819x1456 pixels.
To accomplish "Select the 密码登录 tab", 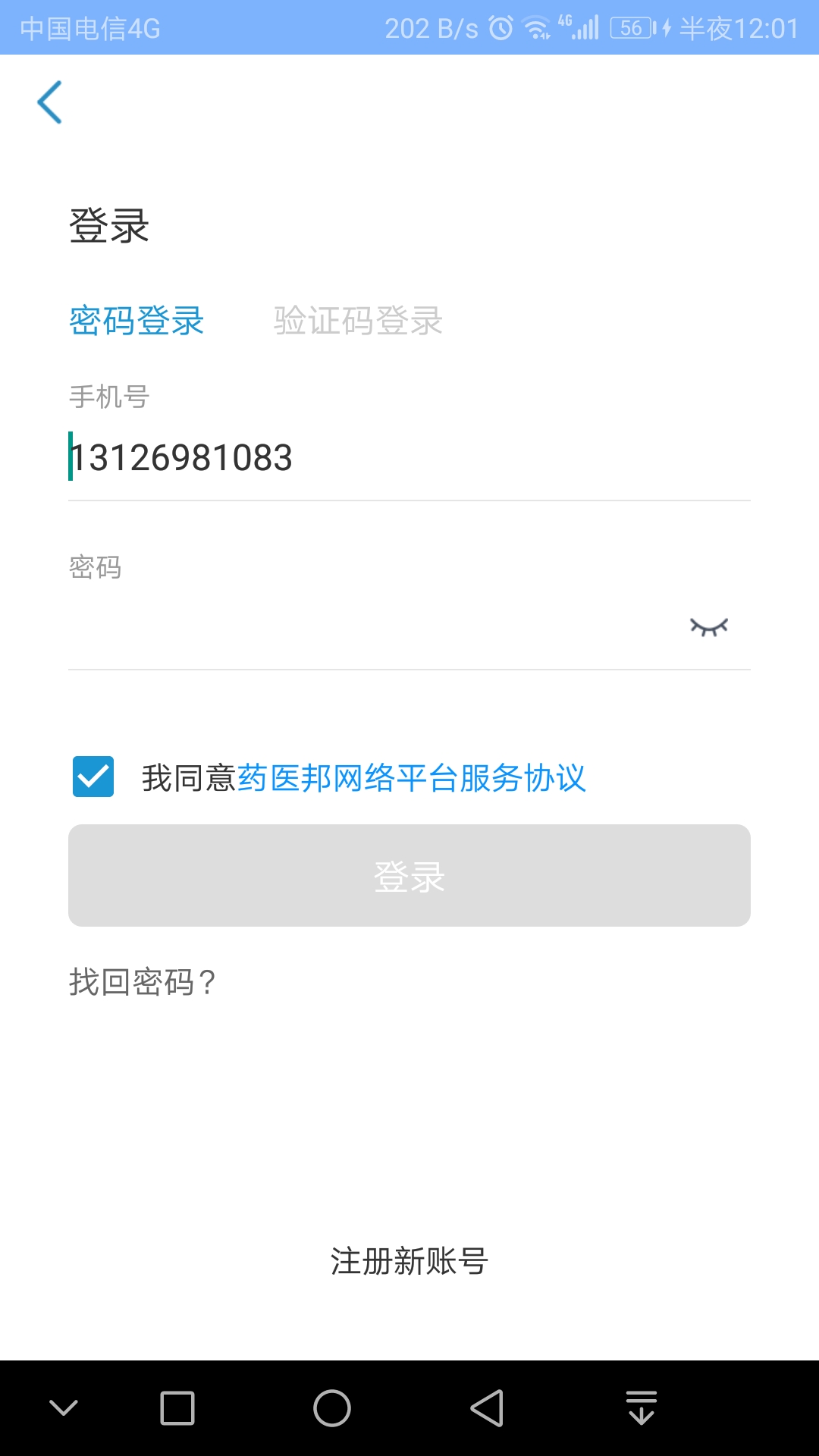I will click(136, 321).
